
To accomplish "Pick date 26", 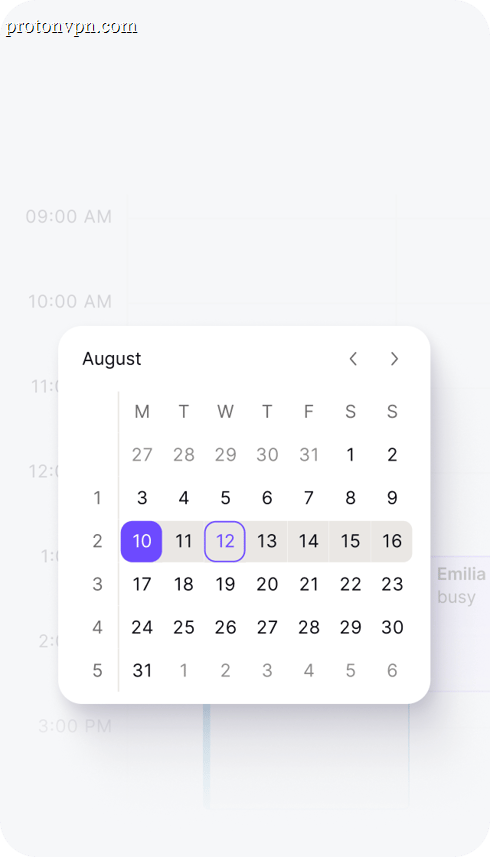I will coord(225,627).
